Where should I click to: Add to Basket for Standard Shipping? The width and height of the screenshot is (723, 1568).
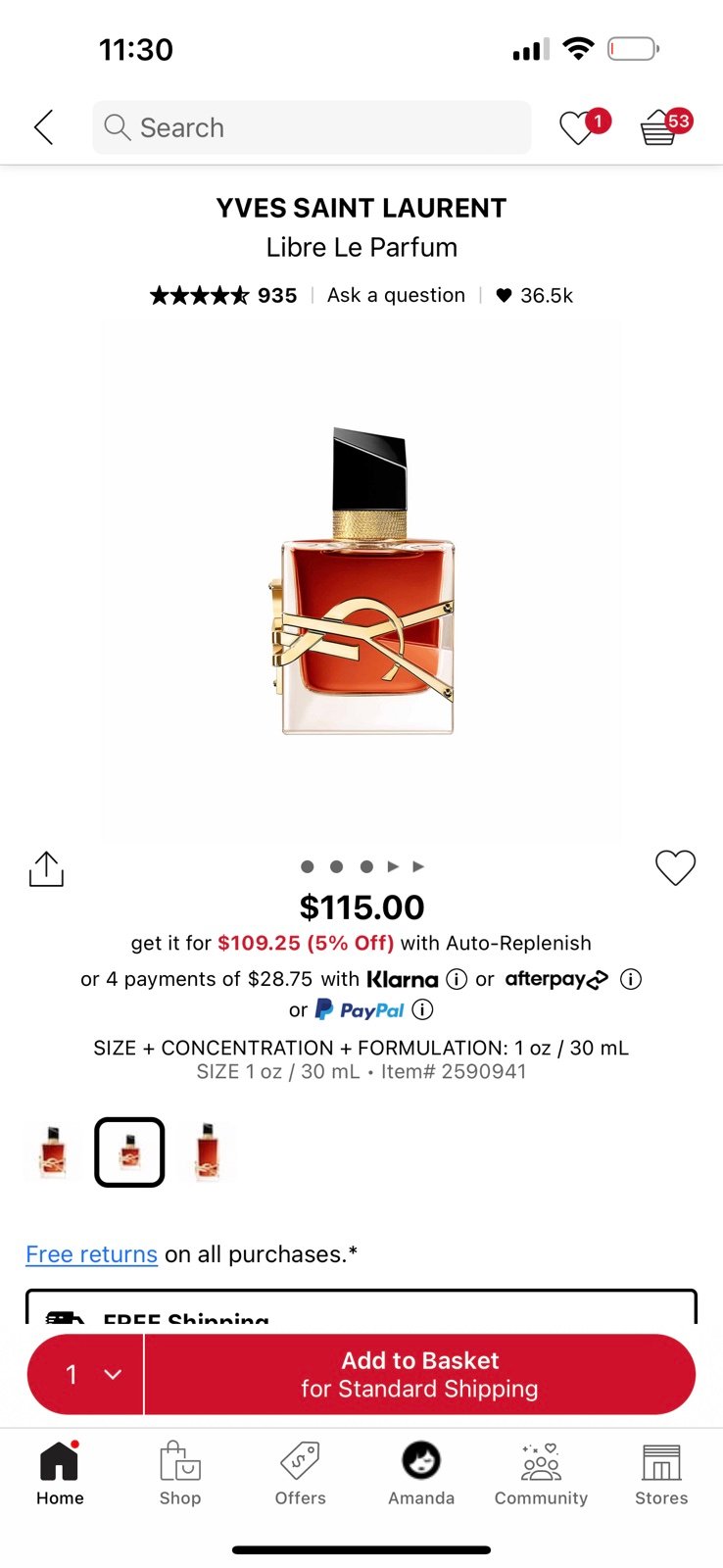[x=420, y=1374]
